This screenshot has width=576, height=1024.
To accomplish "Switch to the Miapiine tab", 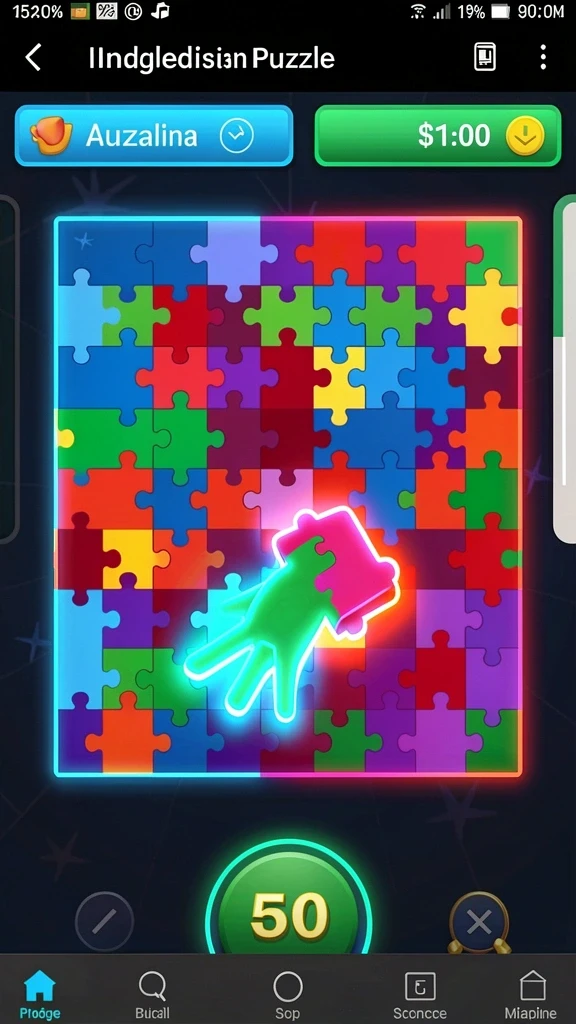I will [x=531, y=995].
